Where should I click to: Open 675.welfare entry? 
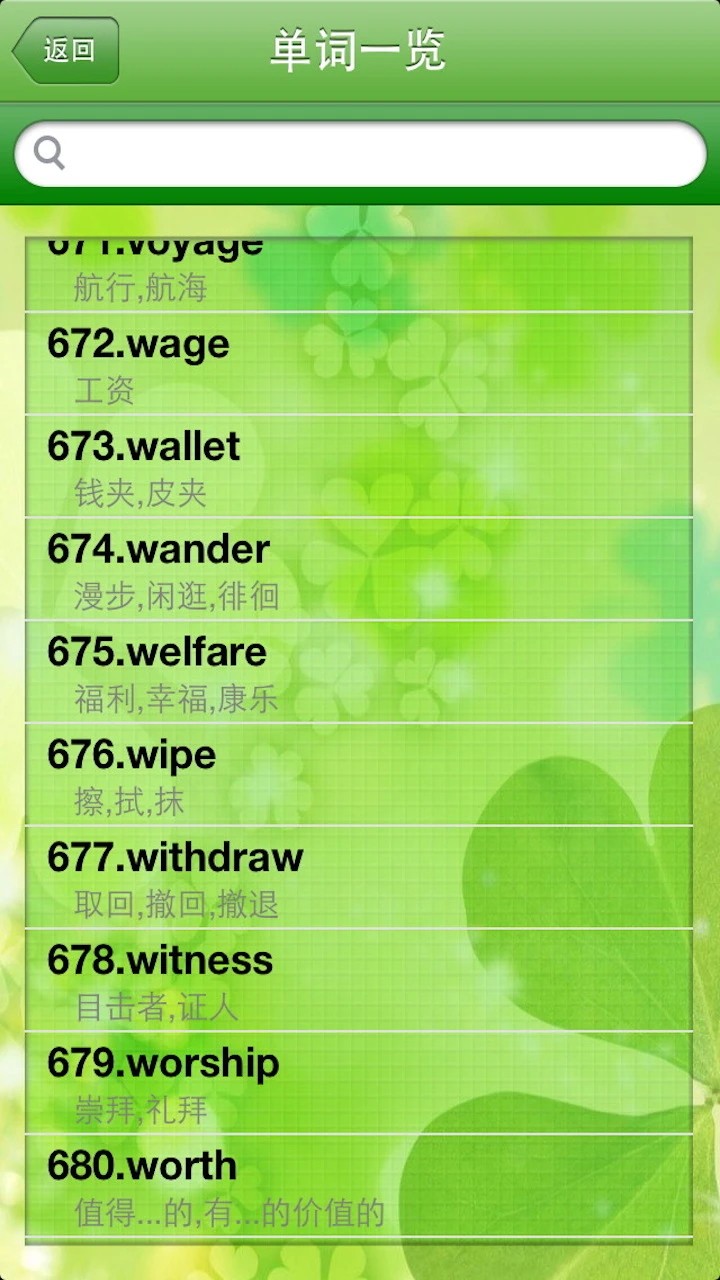360,673
